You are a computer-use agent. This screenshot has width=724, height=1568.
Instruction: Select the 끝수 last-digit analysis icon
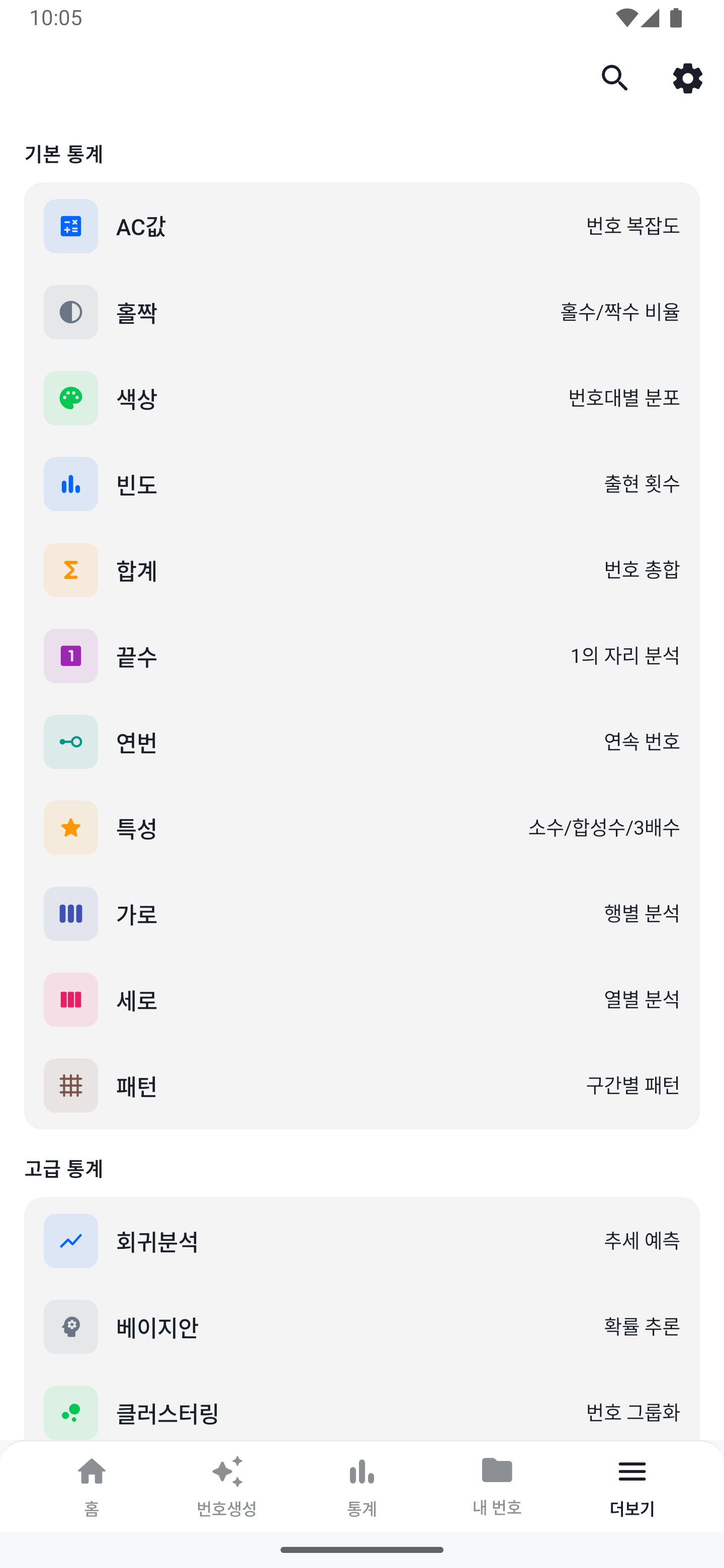click(x=70, y=656)
